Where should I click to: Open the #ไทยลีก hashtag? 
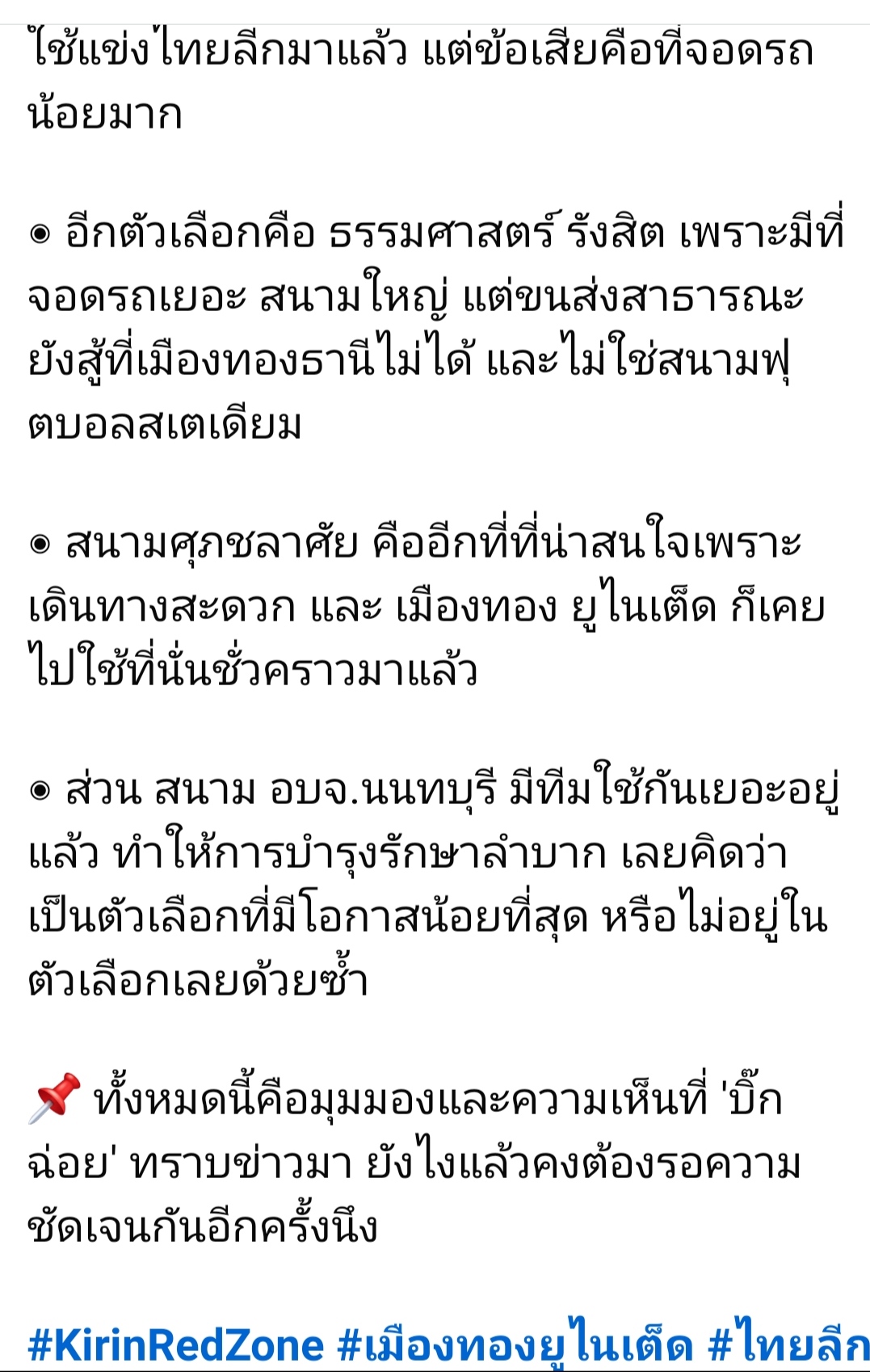coord(788,1346)
